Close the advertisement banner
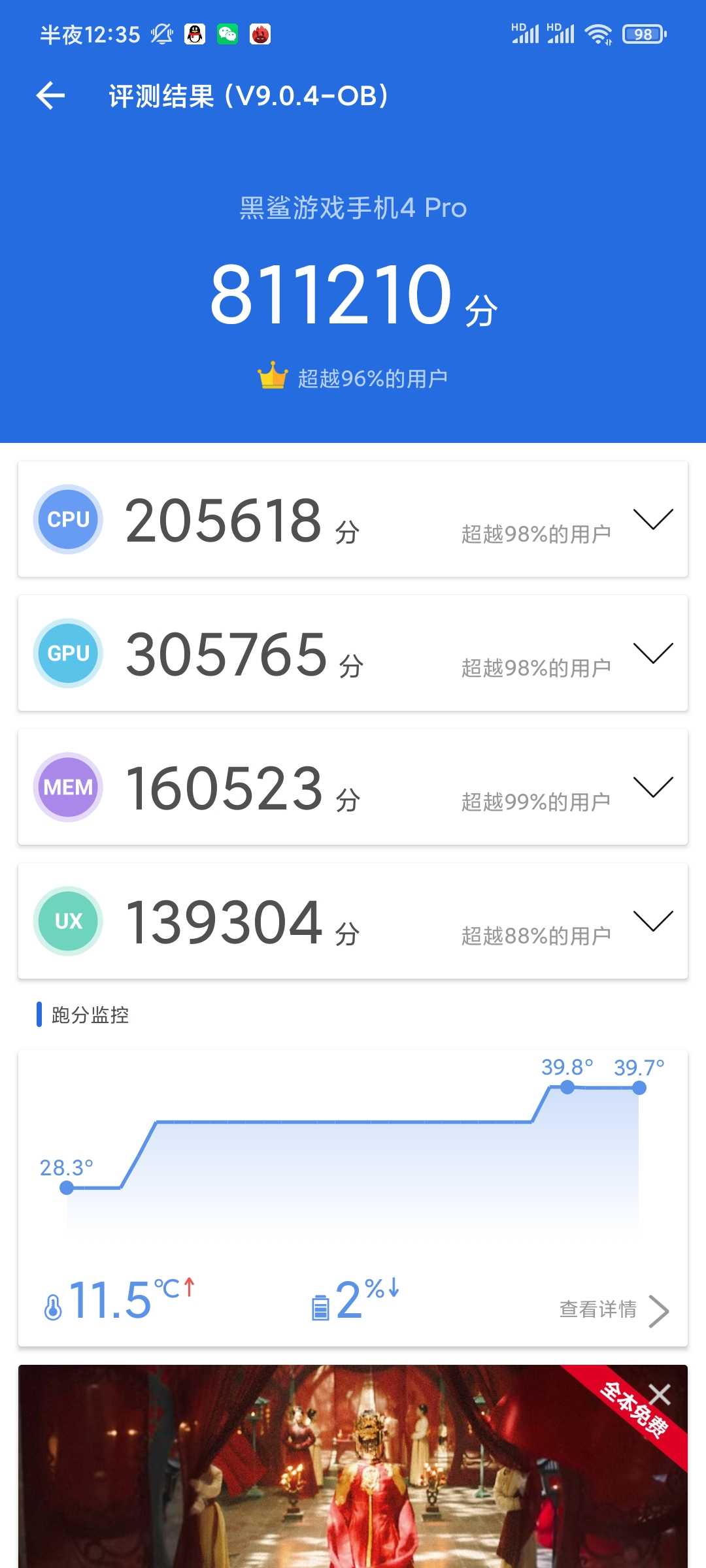 [660, 1394]
